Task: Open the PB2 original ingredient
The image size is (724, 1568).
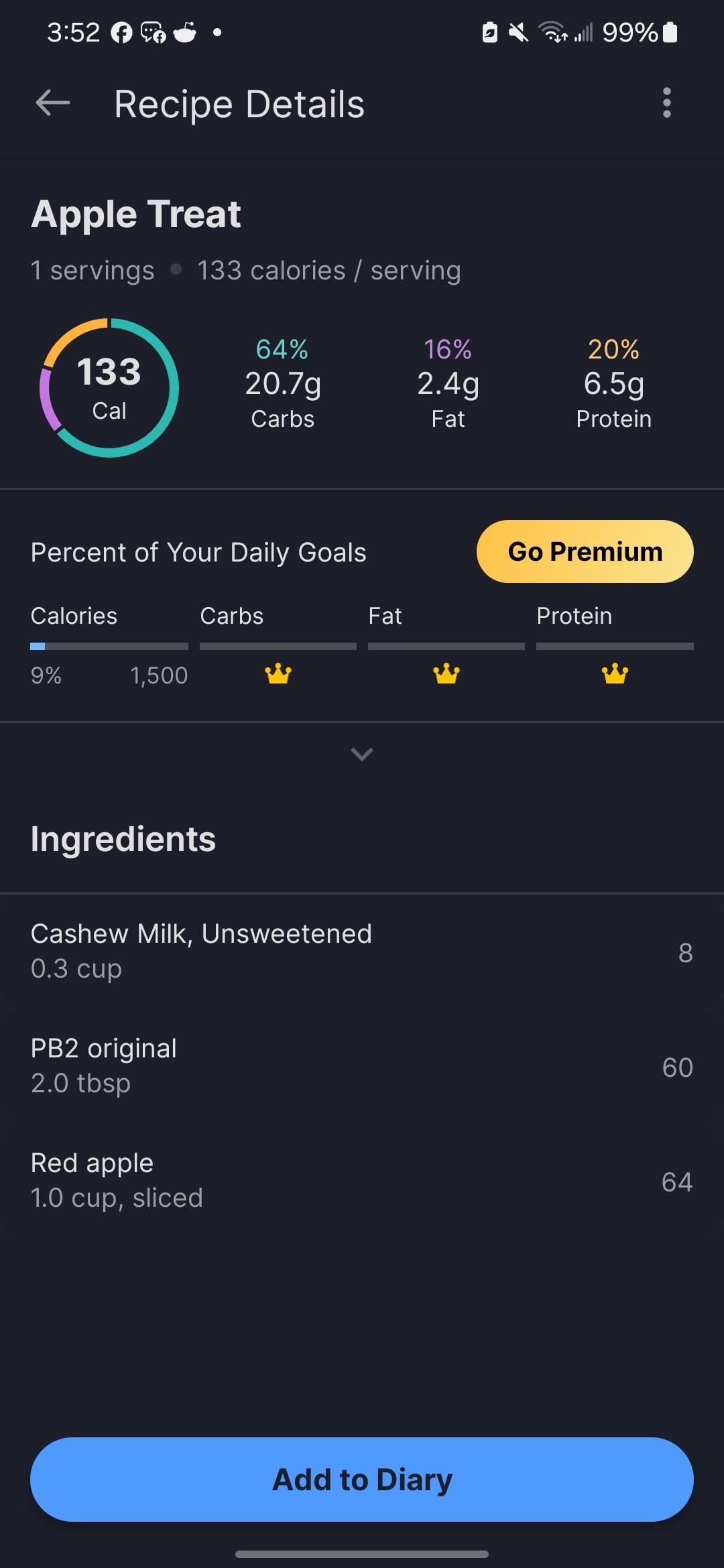Action: pos(362,1065)
